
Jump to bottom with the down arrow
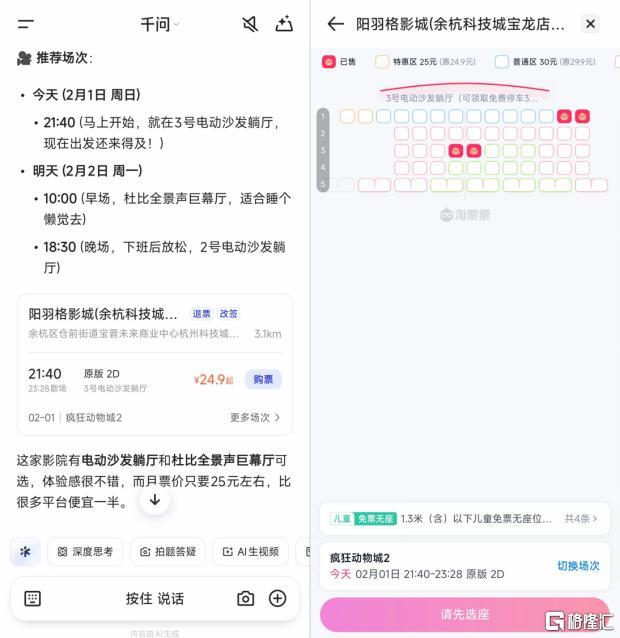point(154,499)
